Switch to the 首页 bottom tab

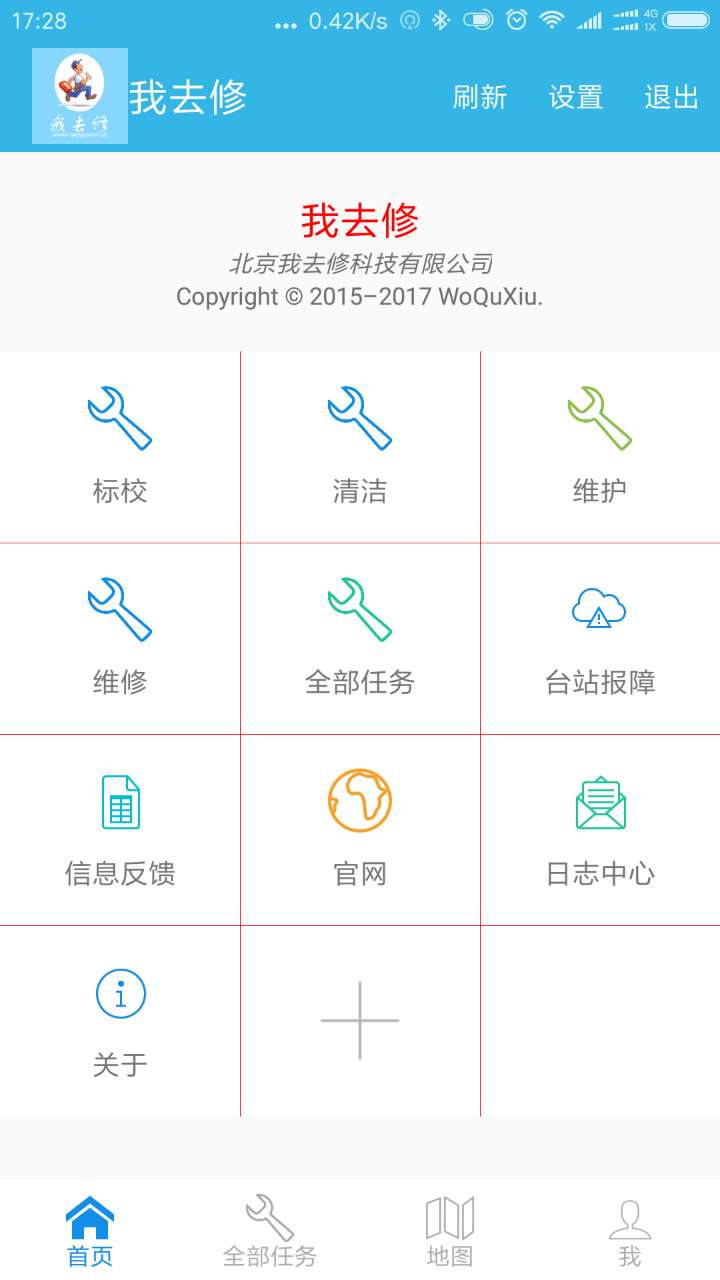point(90,1231)
